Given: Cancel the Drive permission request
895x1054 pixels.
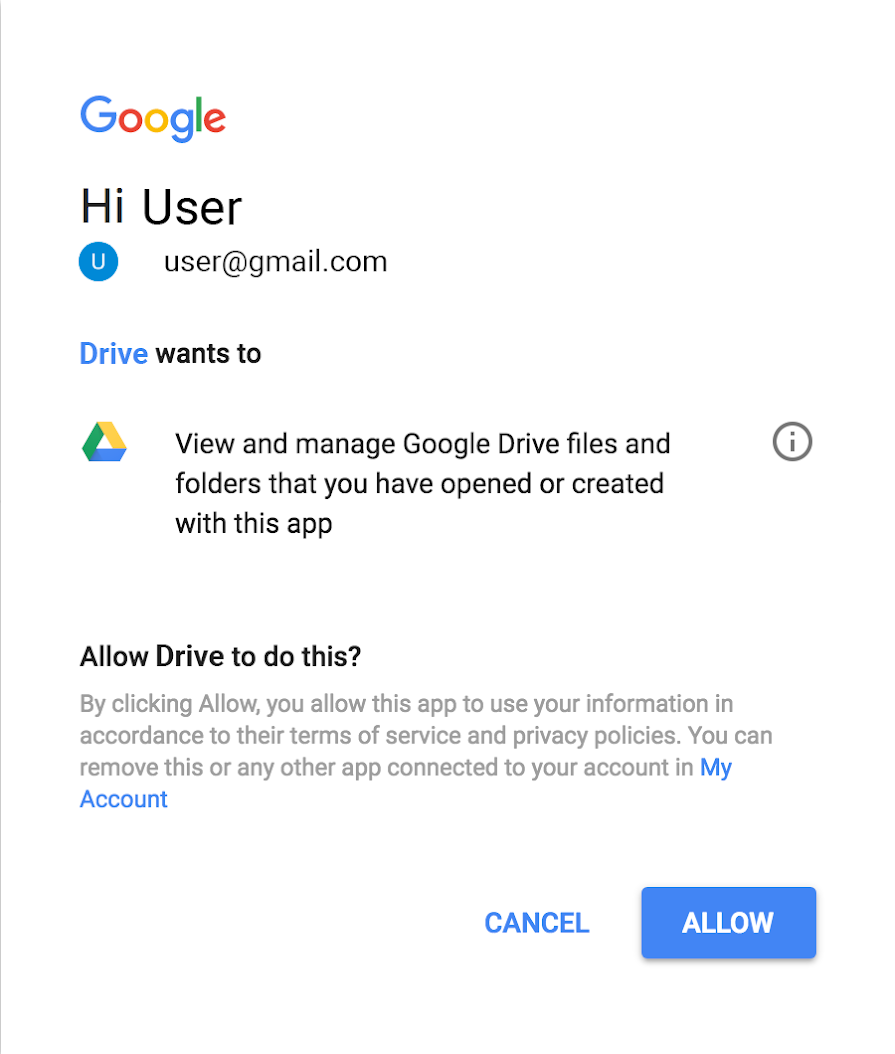Looking at the screenshot, I should 537,922.
